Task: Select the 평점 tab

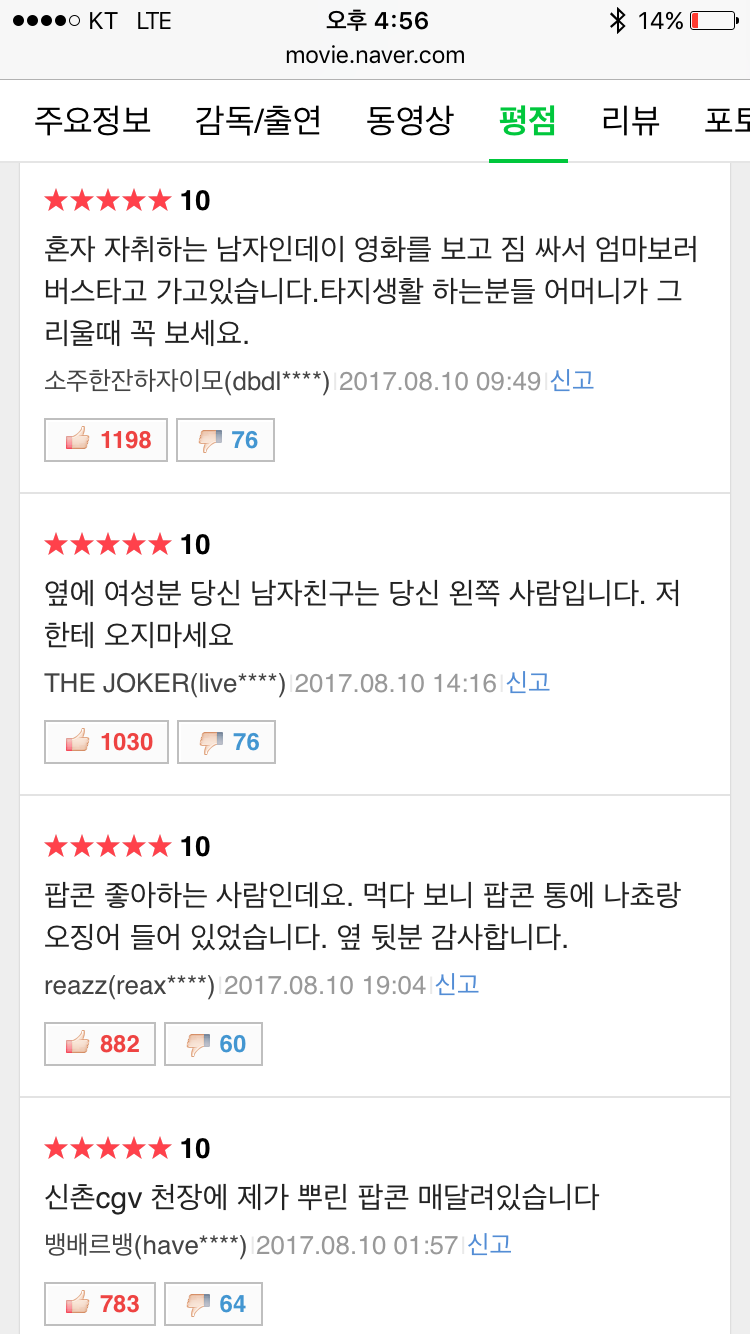Action: (528, 121)
